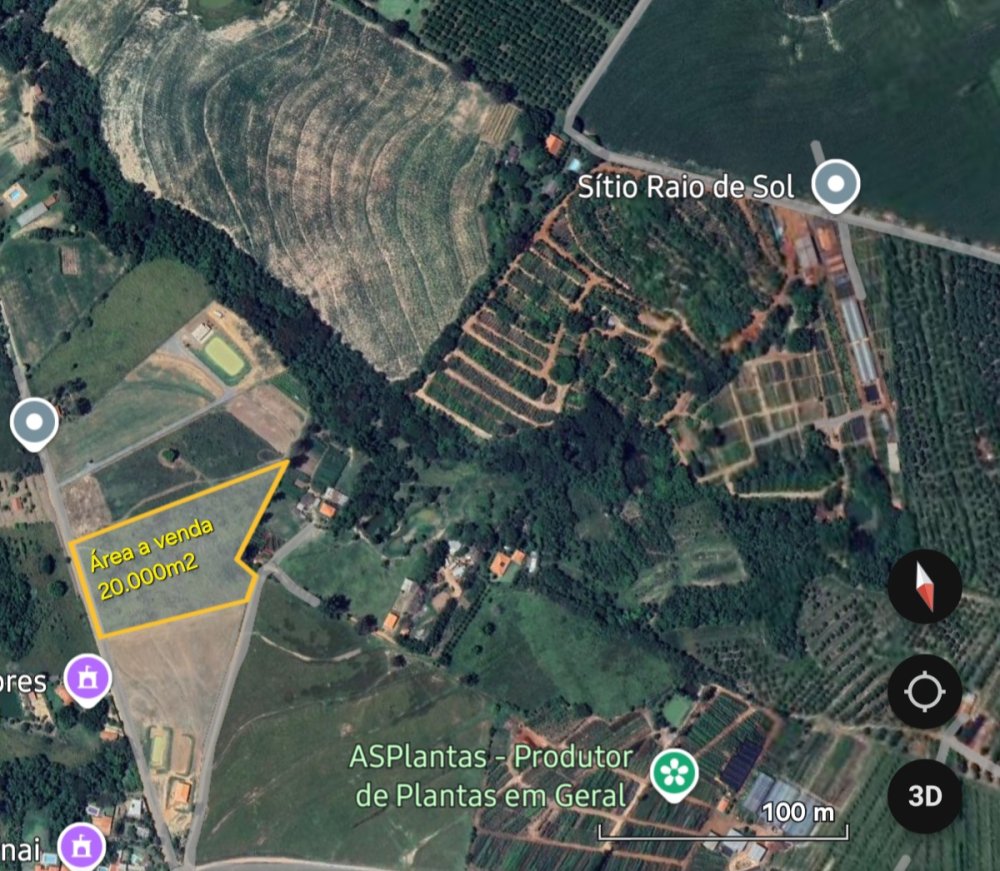Viewport: 1000px width, 871px height.
Task: Select the unlabeled gray pin beside the road
Action: pyautogui.click(x=34, y=423)
